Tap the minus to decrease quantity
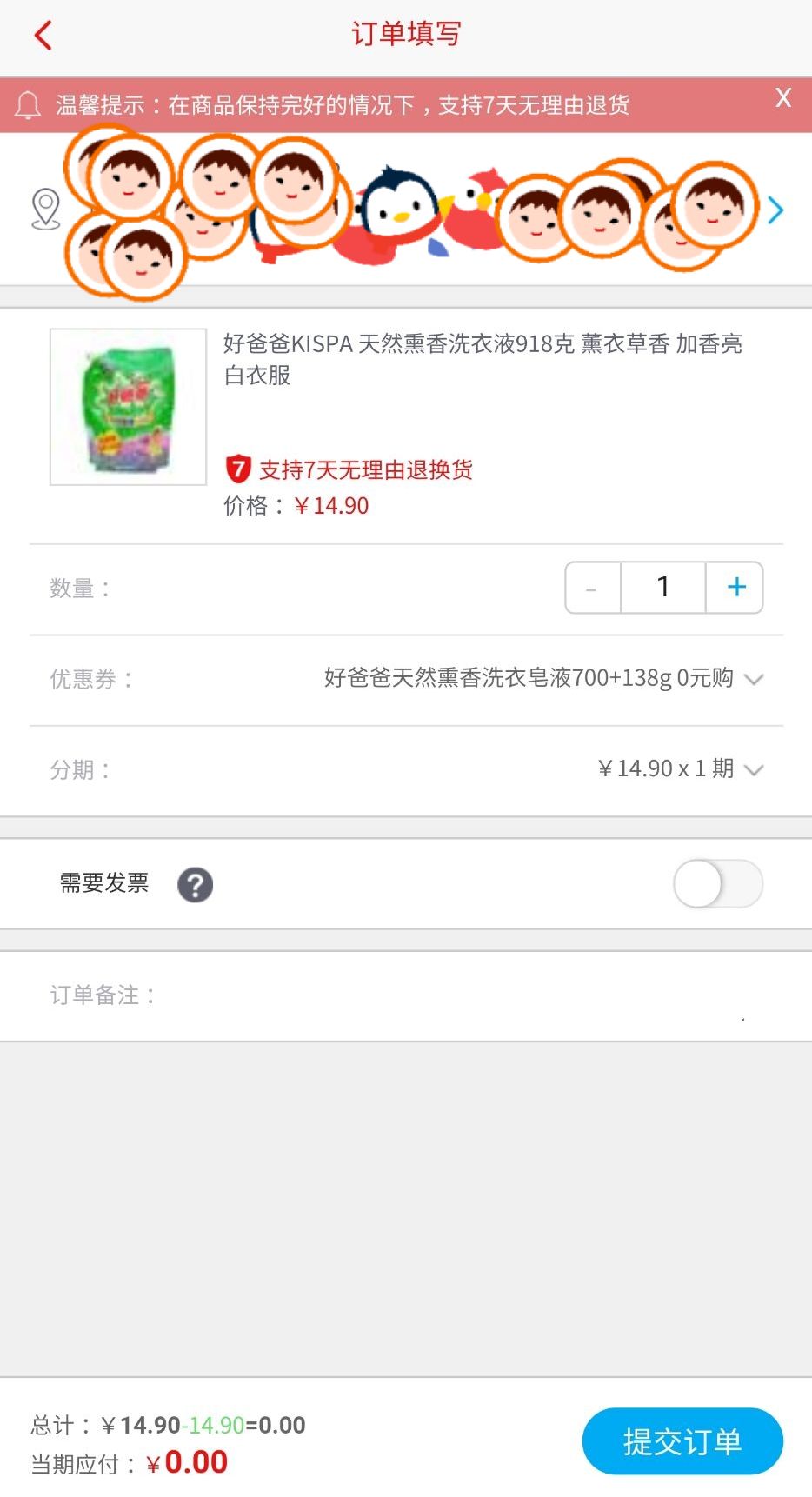 (592, 587)
